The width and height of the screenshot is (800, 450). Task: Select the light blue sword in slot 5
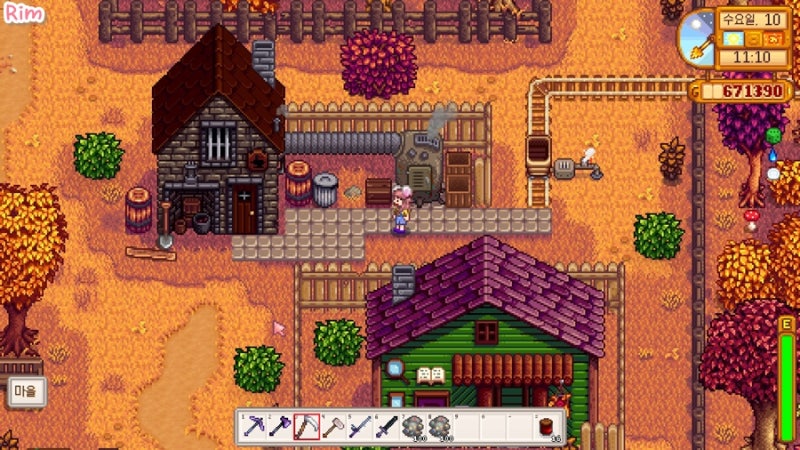tap(359, 427)
